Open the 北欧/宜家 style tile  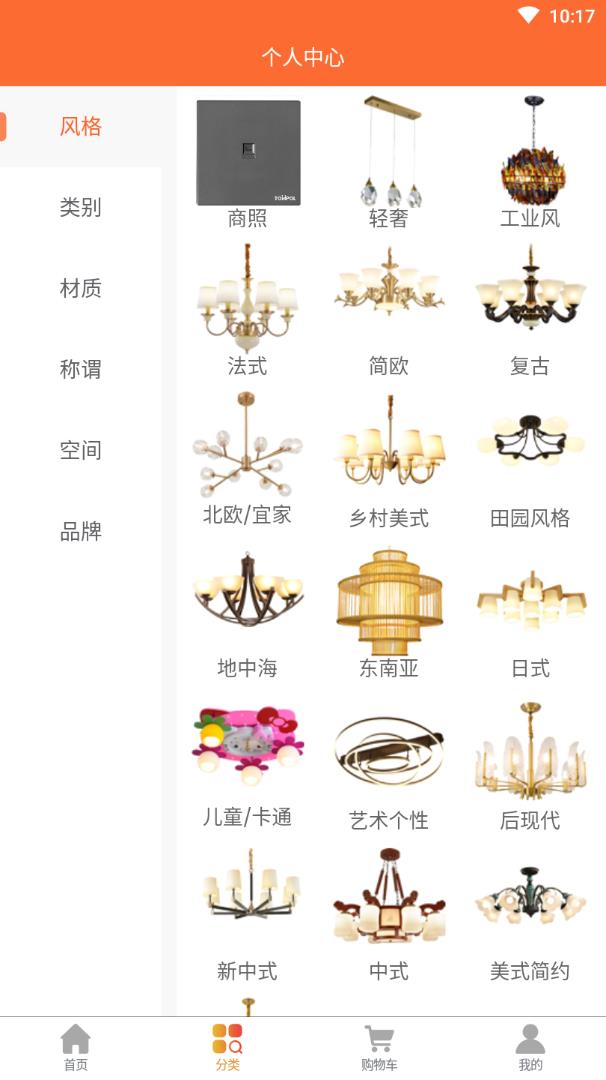click(x=248, y=458)
